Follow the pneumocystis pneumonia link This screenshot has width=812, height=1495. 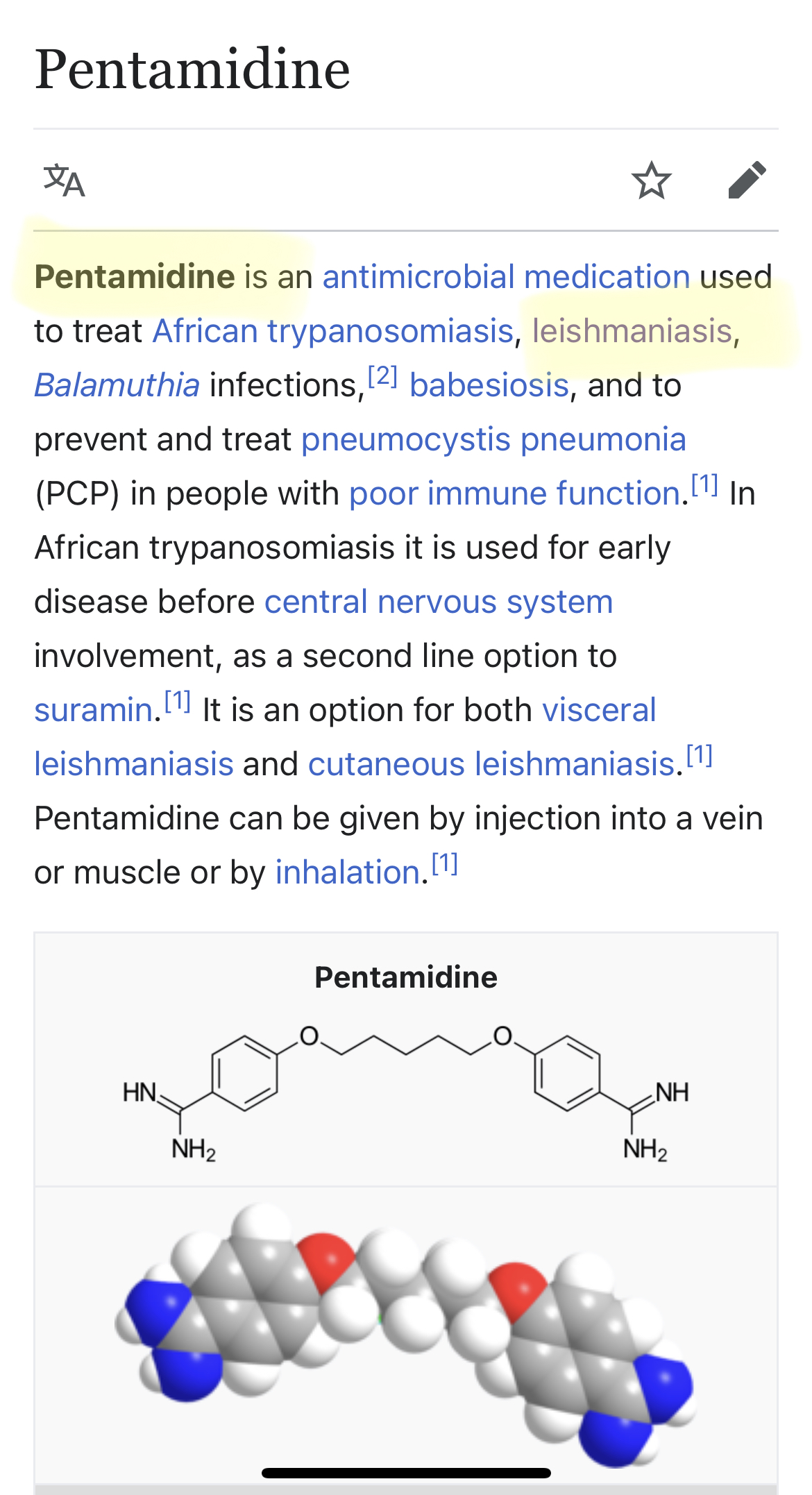pyautogui.click(x=493, y=439)
